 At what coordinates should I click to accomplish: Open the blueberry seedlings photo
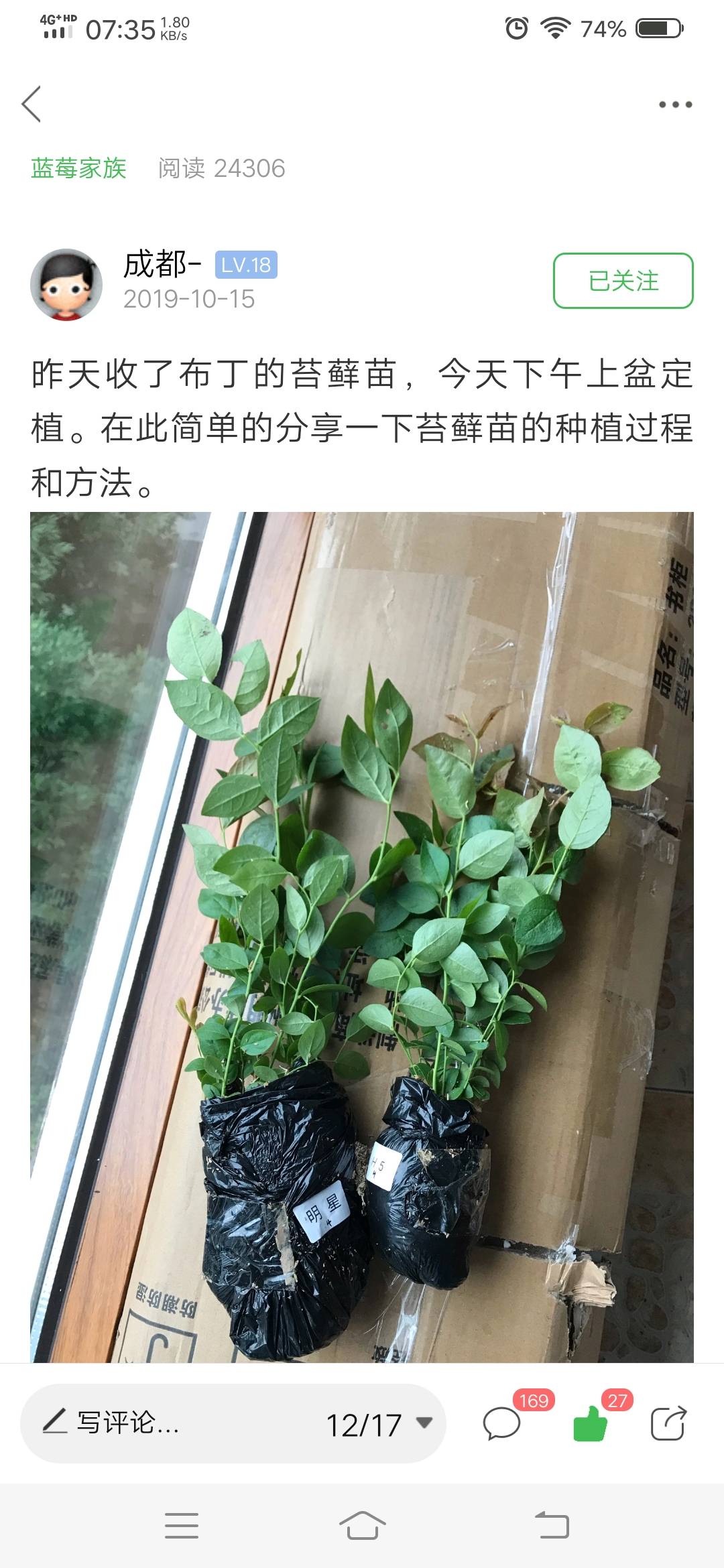(x=362, y=937)
